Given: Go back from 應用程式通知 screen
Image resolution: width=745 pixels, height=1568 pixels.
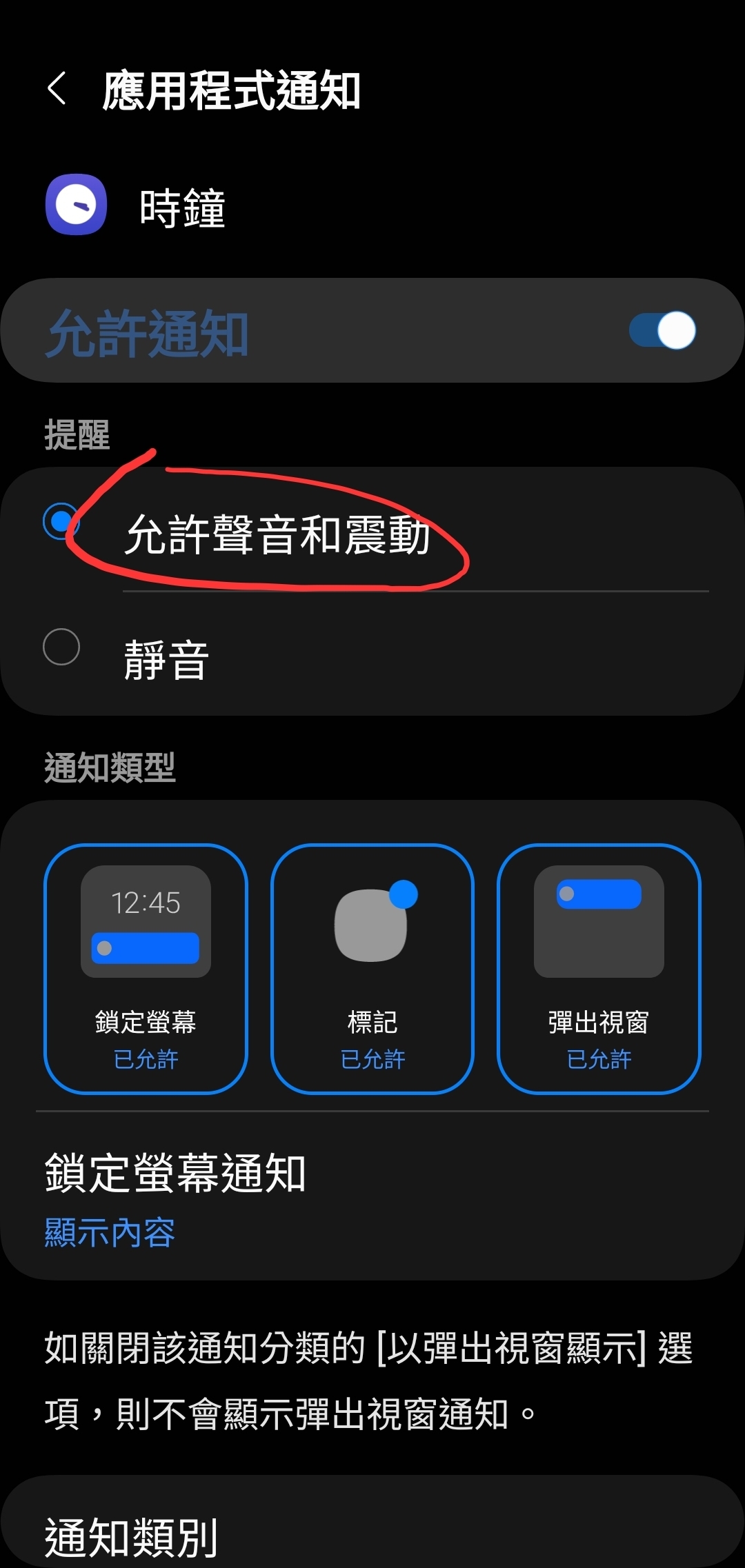Looking at the screenshot, I should (x=57, y=89).
